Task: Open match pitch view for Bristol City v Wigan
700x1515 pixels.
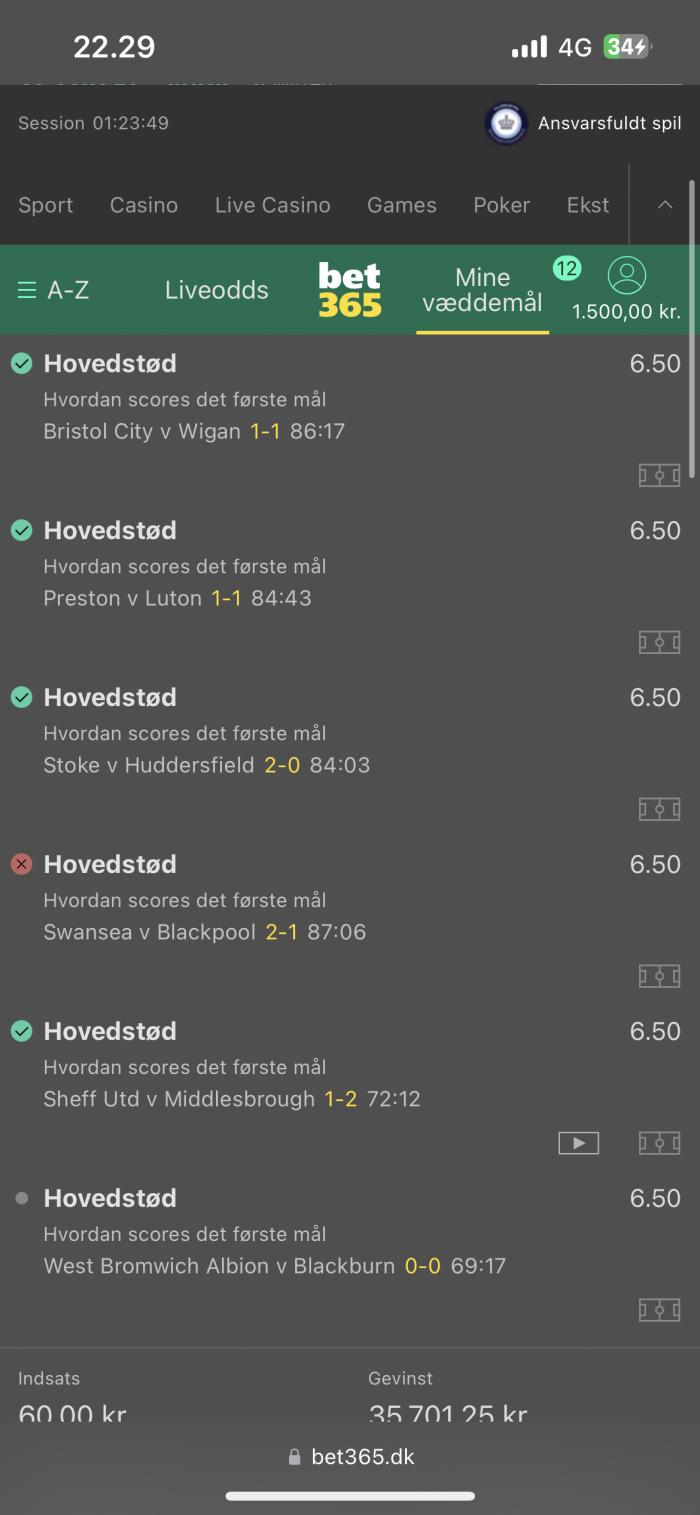Action: [660, 475]
